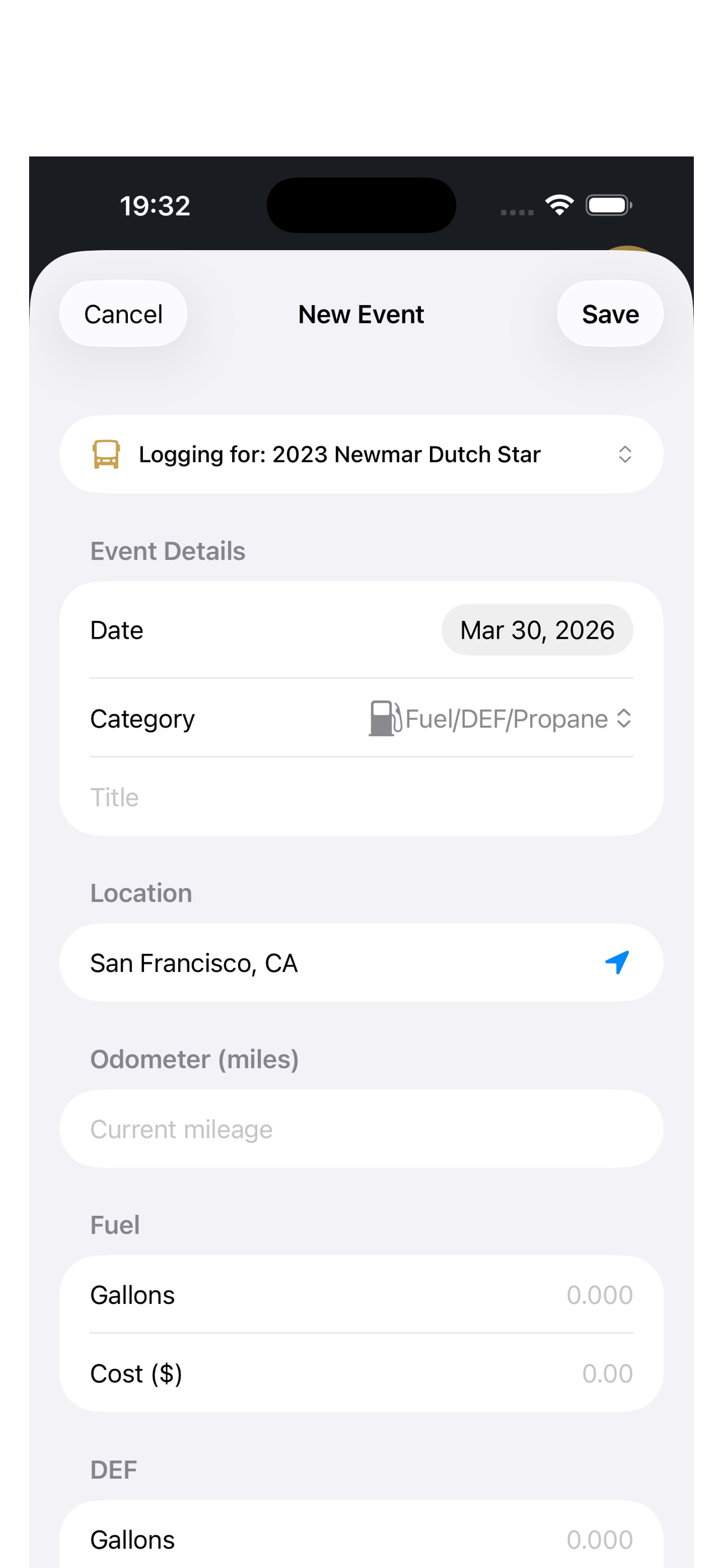
Task: Click the Wi-Fi icon in the status bar
Action: coord(559,205)
